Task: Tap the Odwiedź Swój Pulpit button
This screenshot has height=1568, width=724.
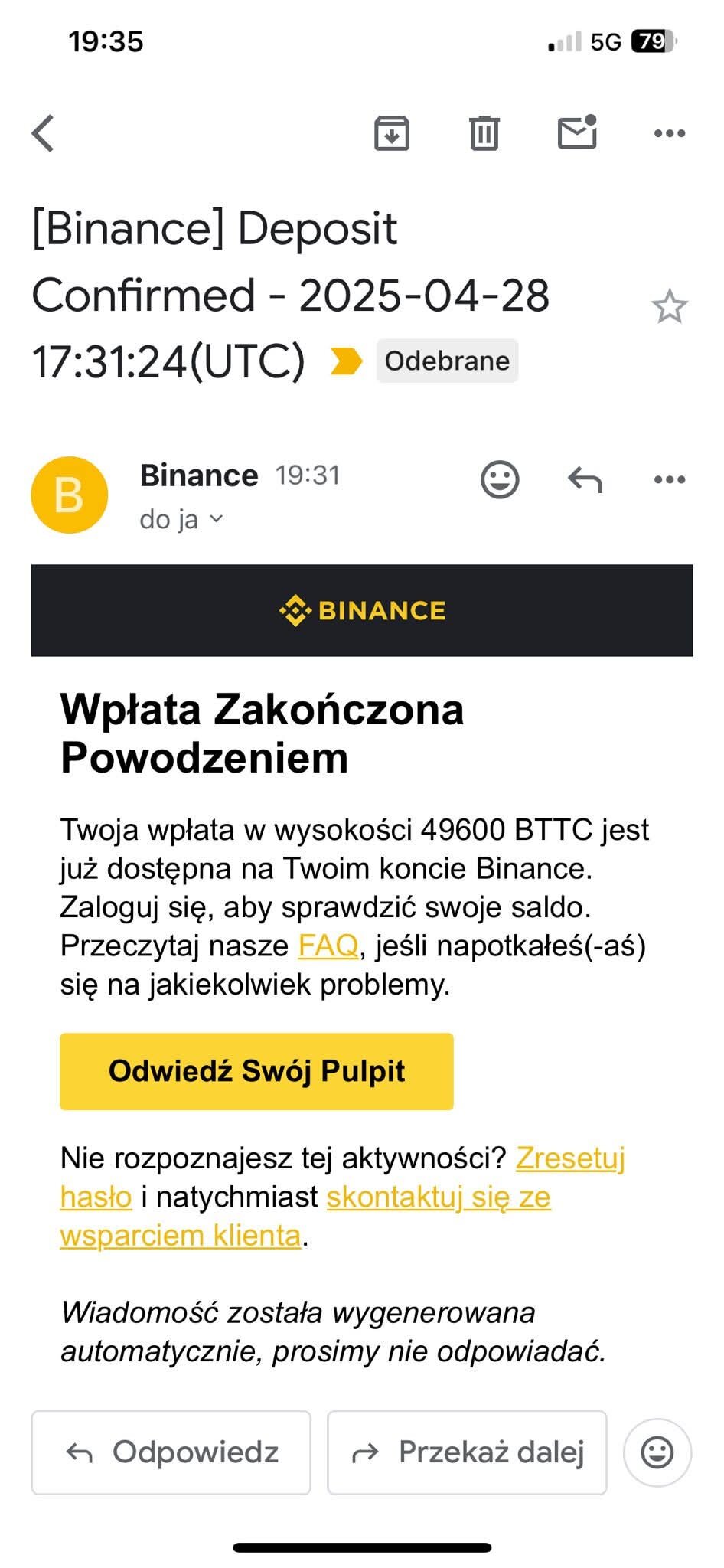Action: [x=256, y=1071]
